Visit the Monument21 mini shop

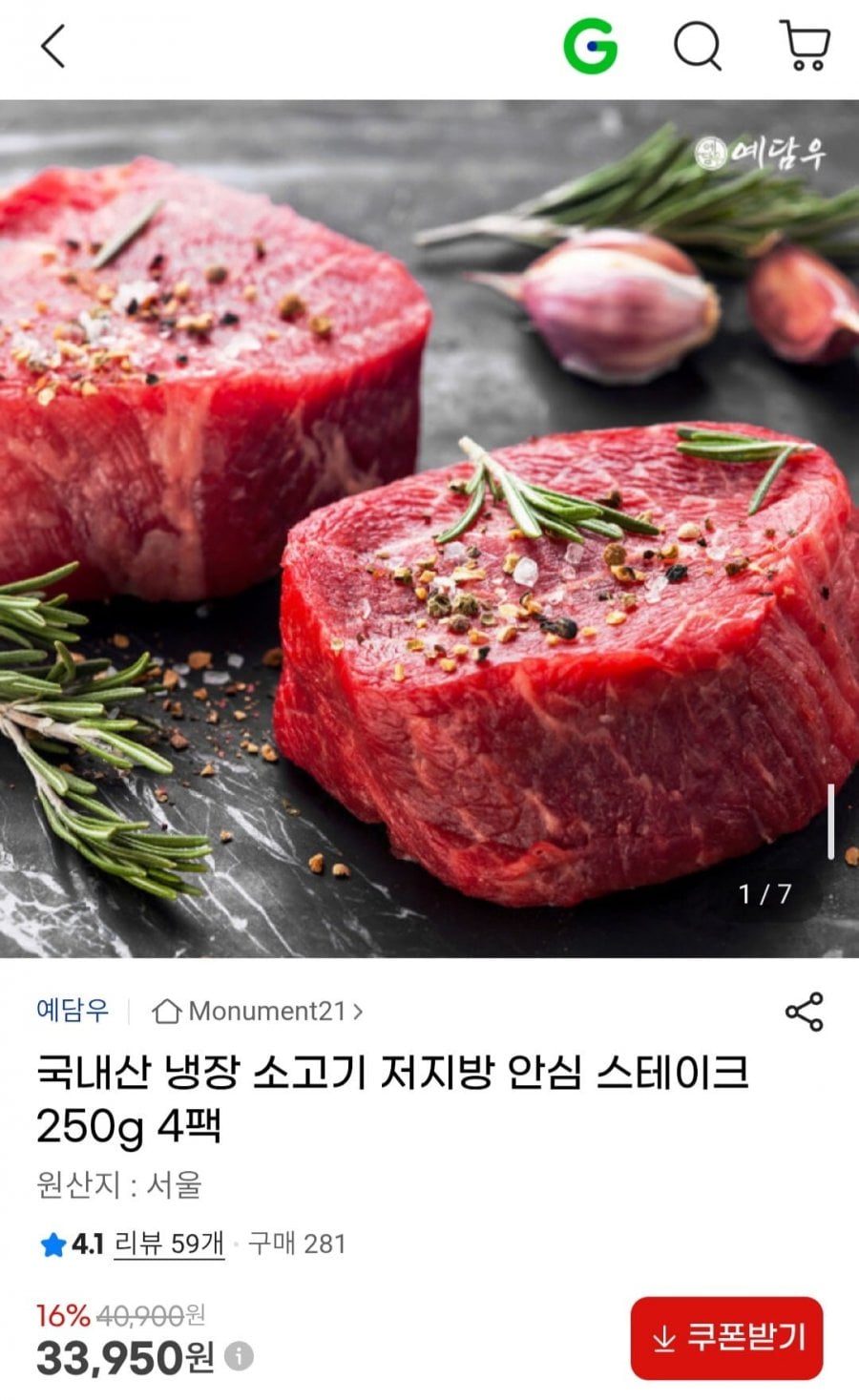click(258, 1011)
